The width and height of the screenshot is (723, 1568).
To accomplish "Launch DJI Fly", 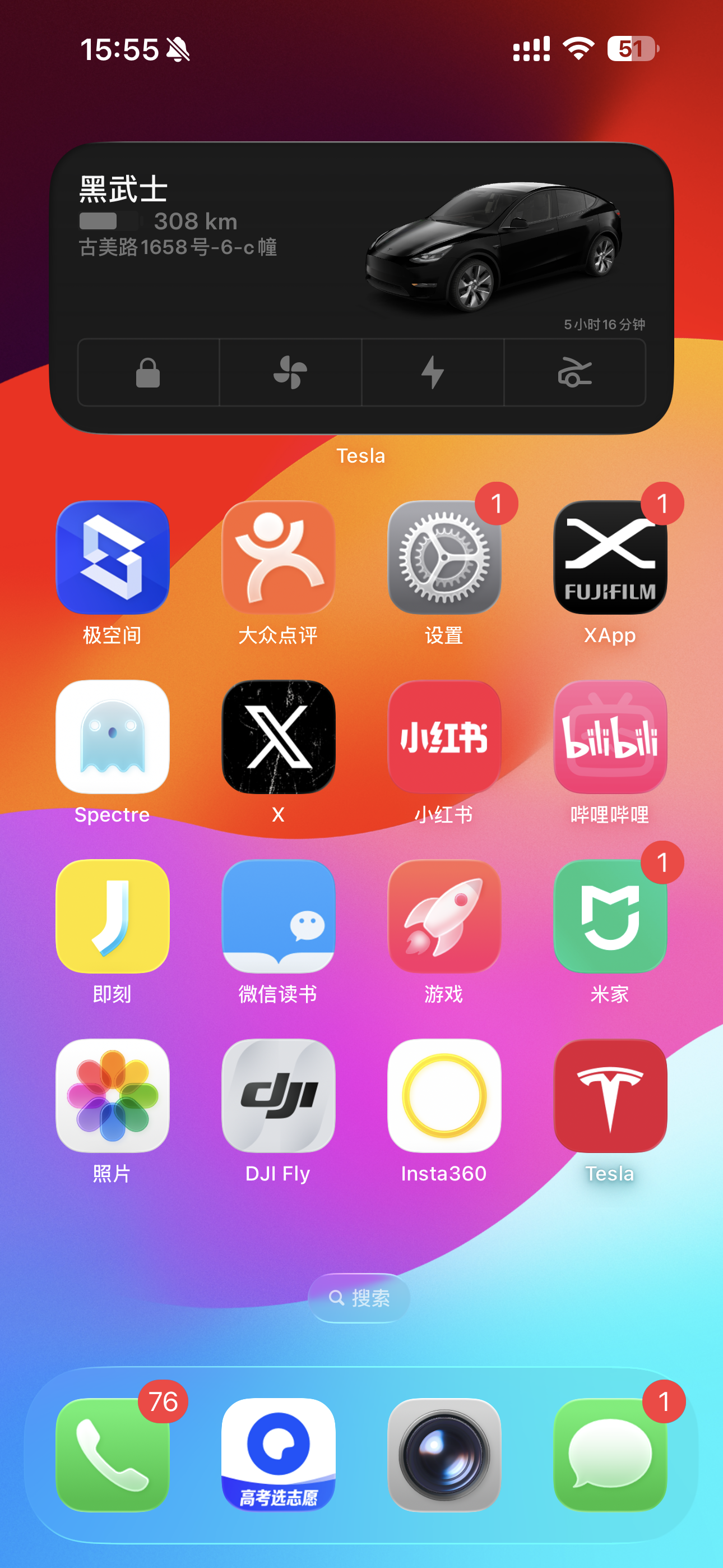I will (279, 1096).
